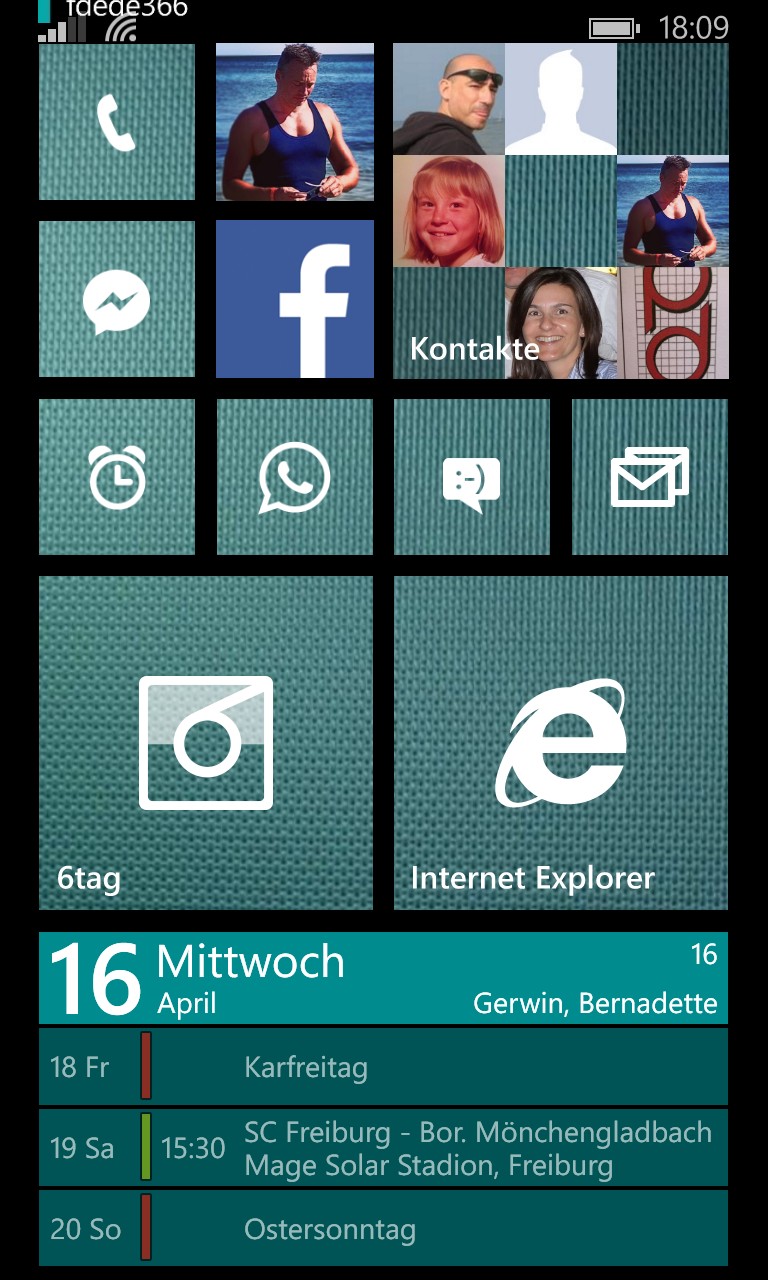Launch the Facebook app tile

tap(295, 299)
